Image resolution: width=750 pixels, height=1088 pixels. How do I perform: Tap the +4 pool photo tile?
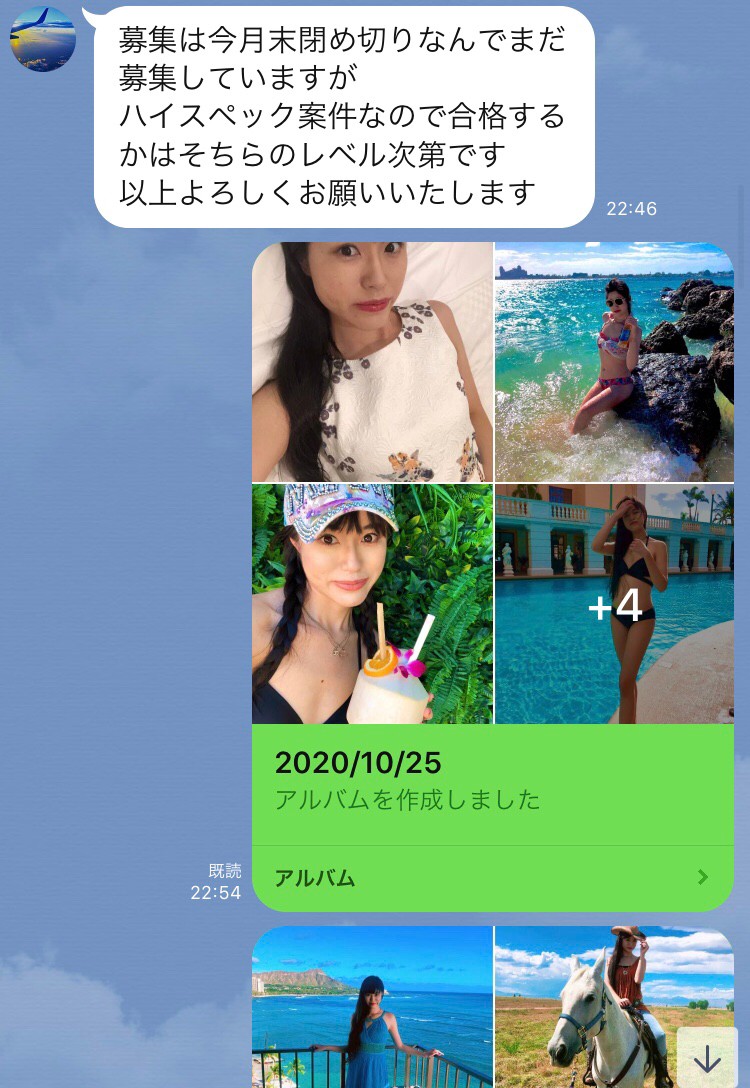[614, 604]
